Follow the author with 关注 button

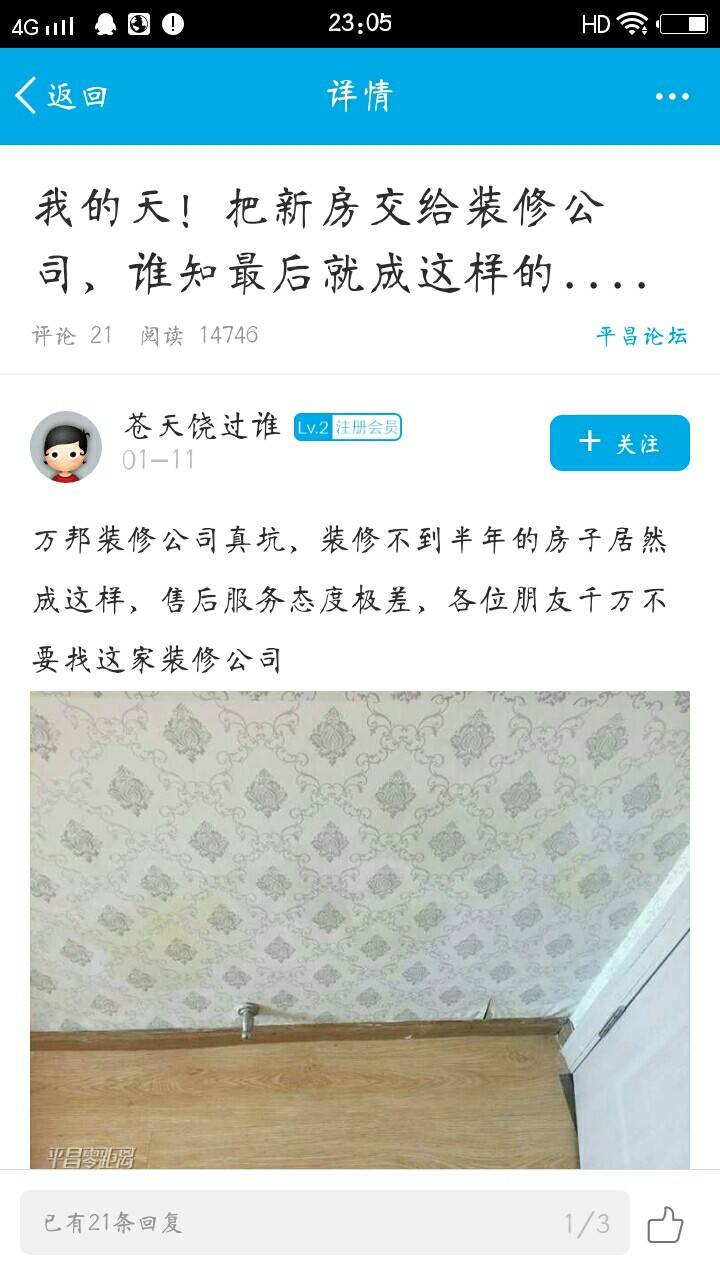coord(619,443)
